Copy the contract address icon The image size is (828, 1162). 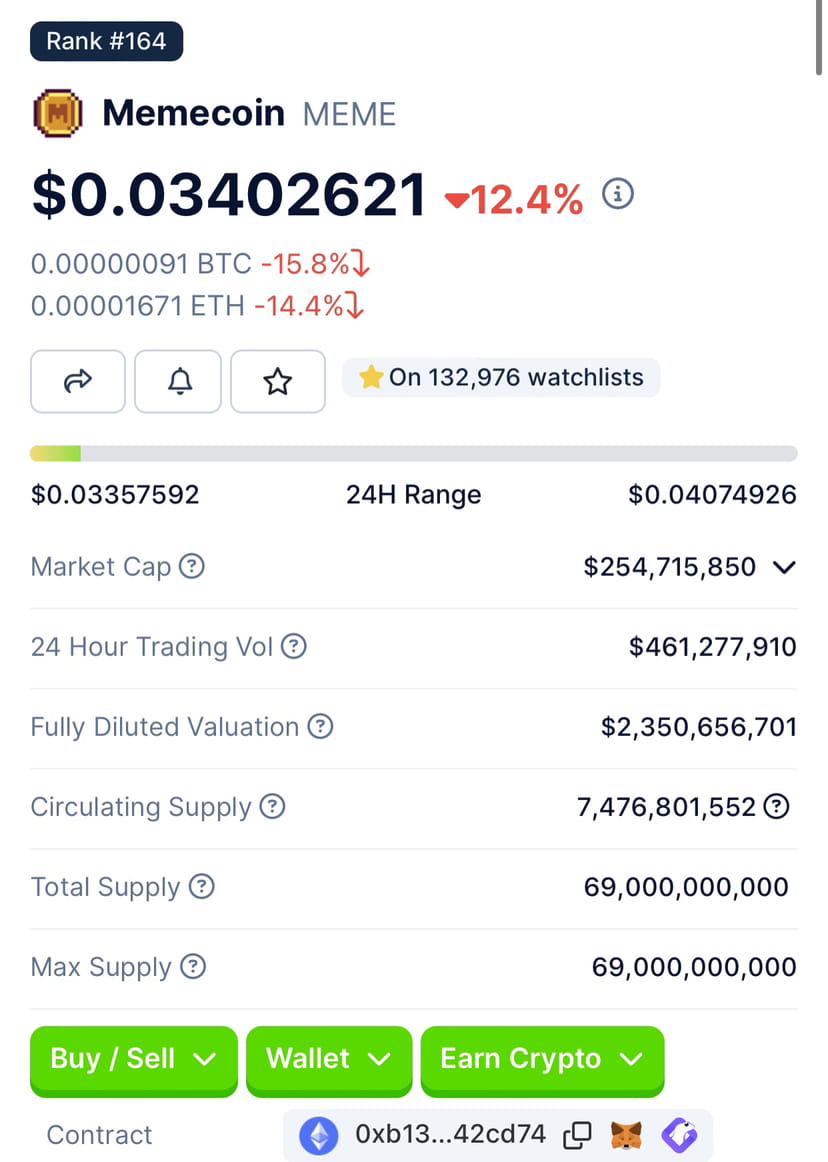(577, 1134)
